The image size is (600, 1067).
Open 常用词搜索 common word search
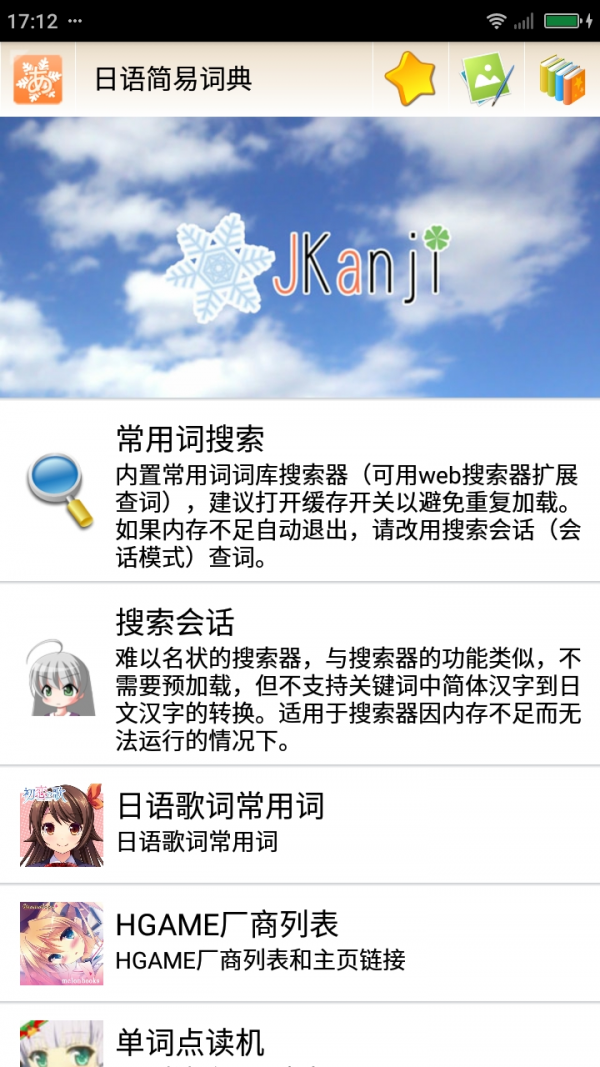tap(300, 490)
